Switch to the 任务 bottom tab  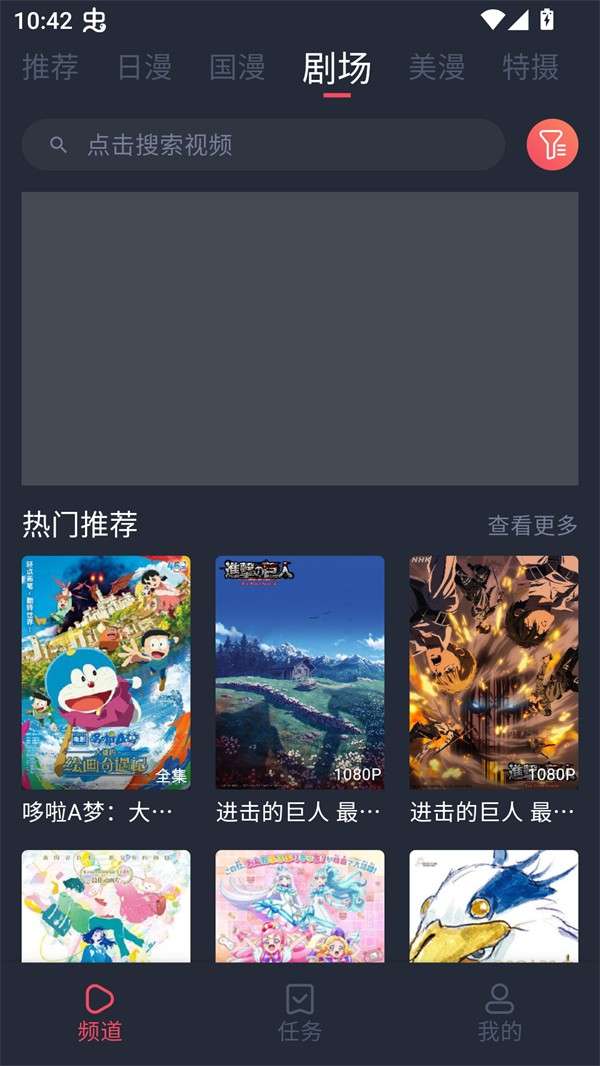pyautogui.click(x=300, y=1012)
